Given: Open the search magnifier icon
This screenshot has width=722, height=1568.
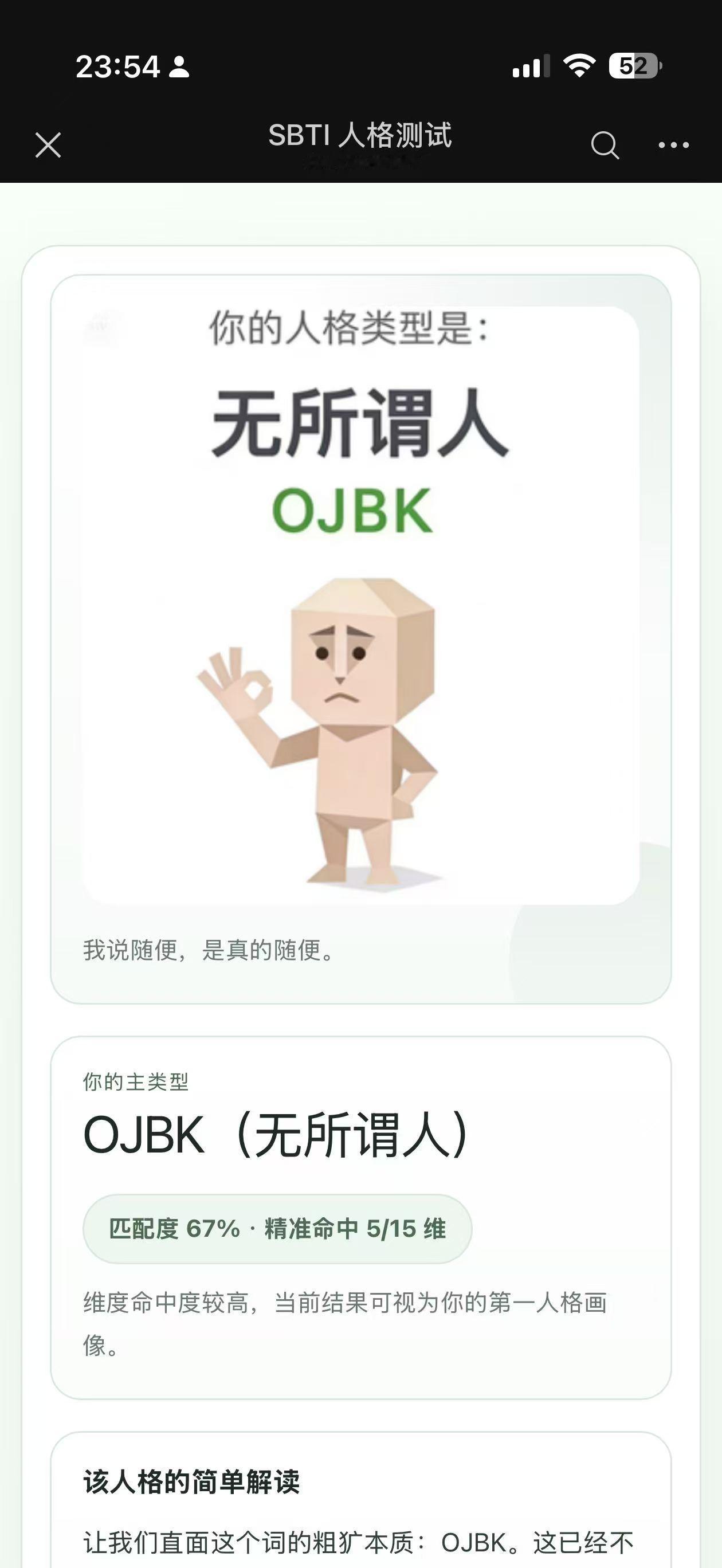Looking at the screenshot, I should point(605,145).
